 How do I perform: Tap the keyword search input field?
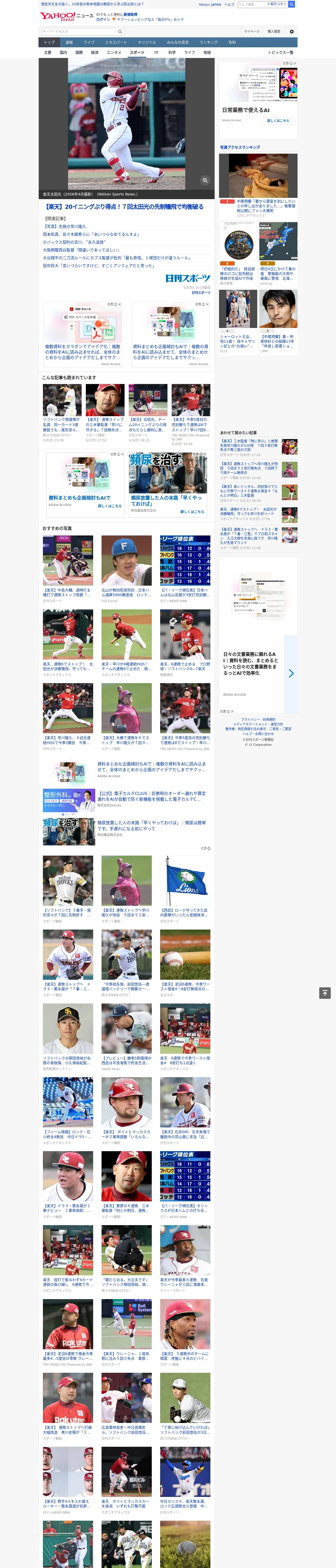point(79,32)
